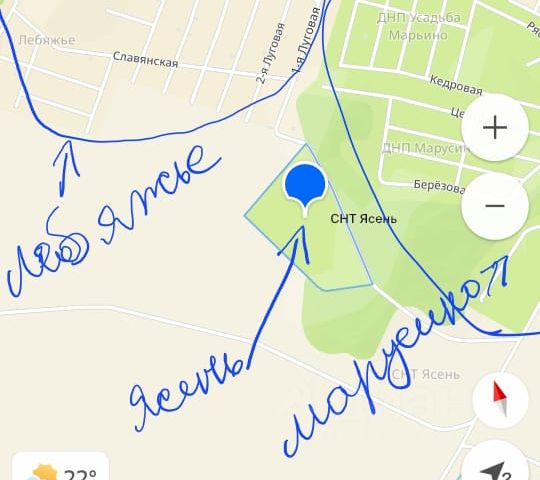Center map on my location
540x480 pixels.
pos(496,463)
